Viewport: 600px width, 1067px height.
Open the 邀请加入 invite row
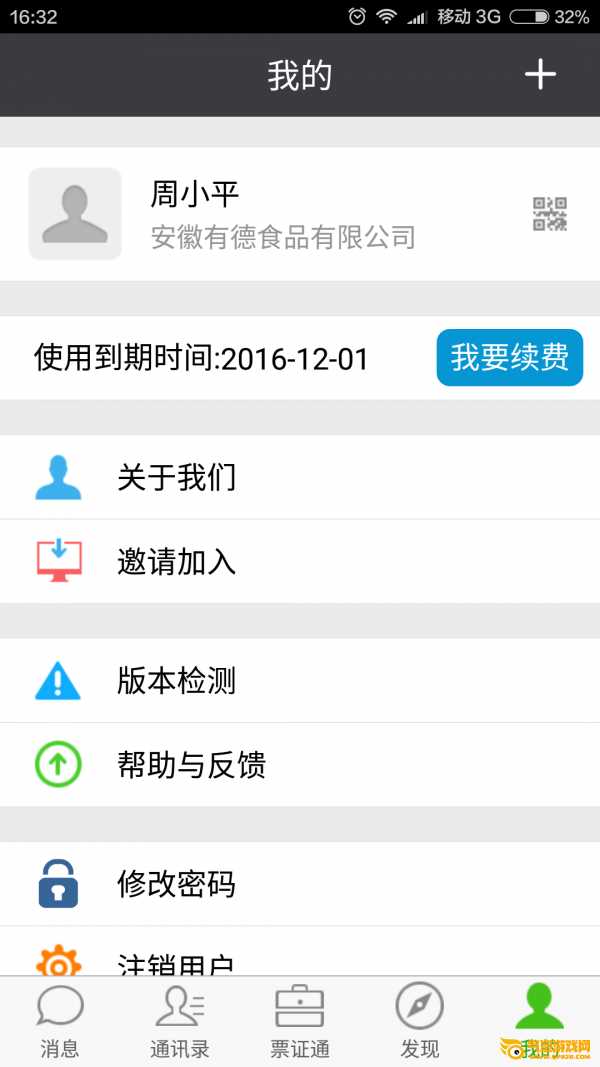(x=300, y=561)
